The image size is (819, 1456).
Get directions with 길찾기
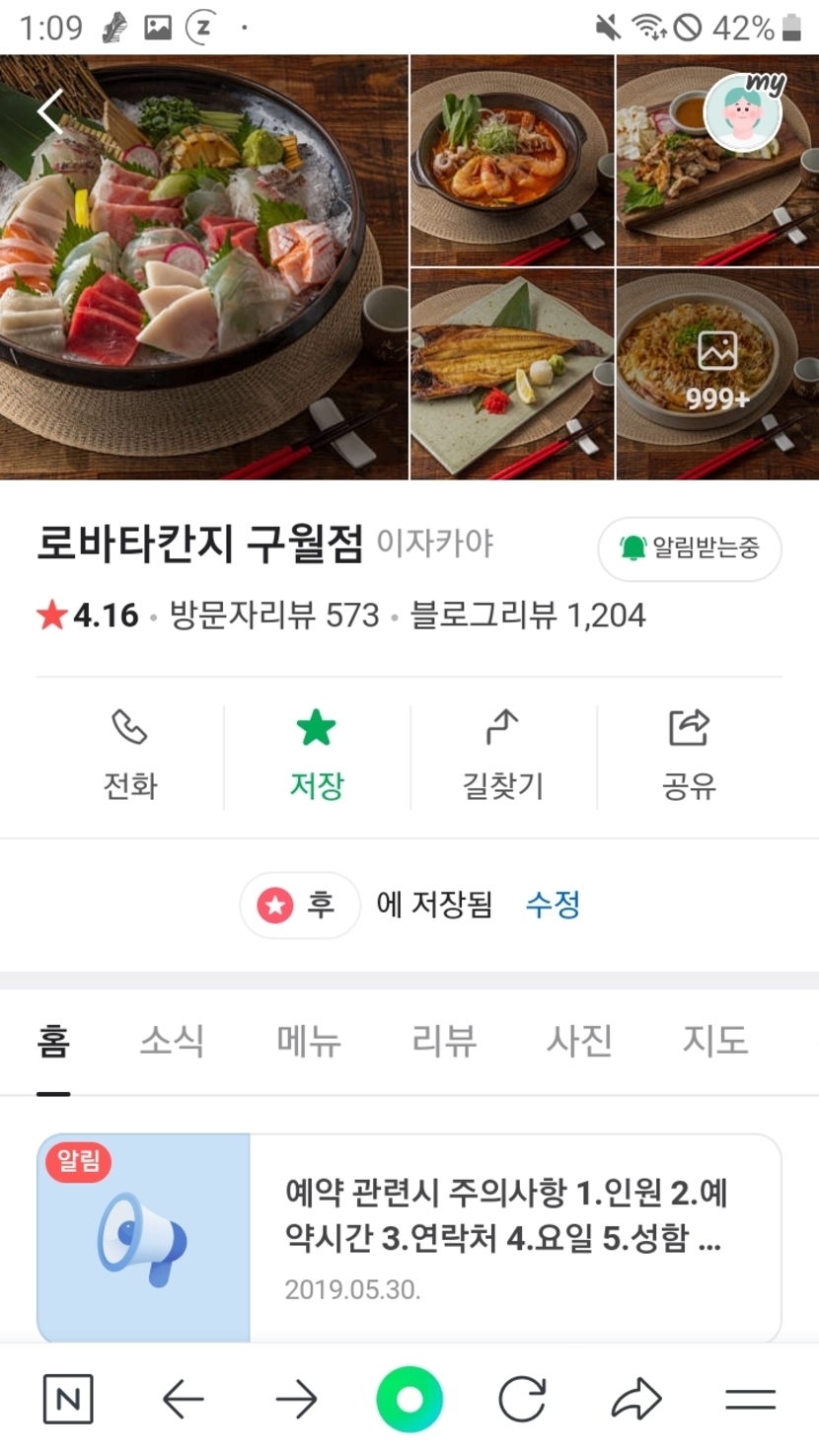503,757
